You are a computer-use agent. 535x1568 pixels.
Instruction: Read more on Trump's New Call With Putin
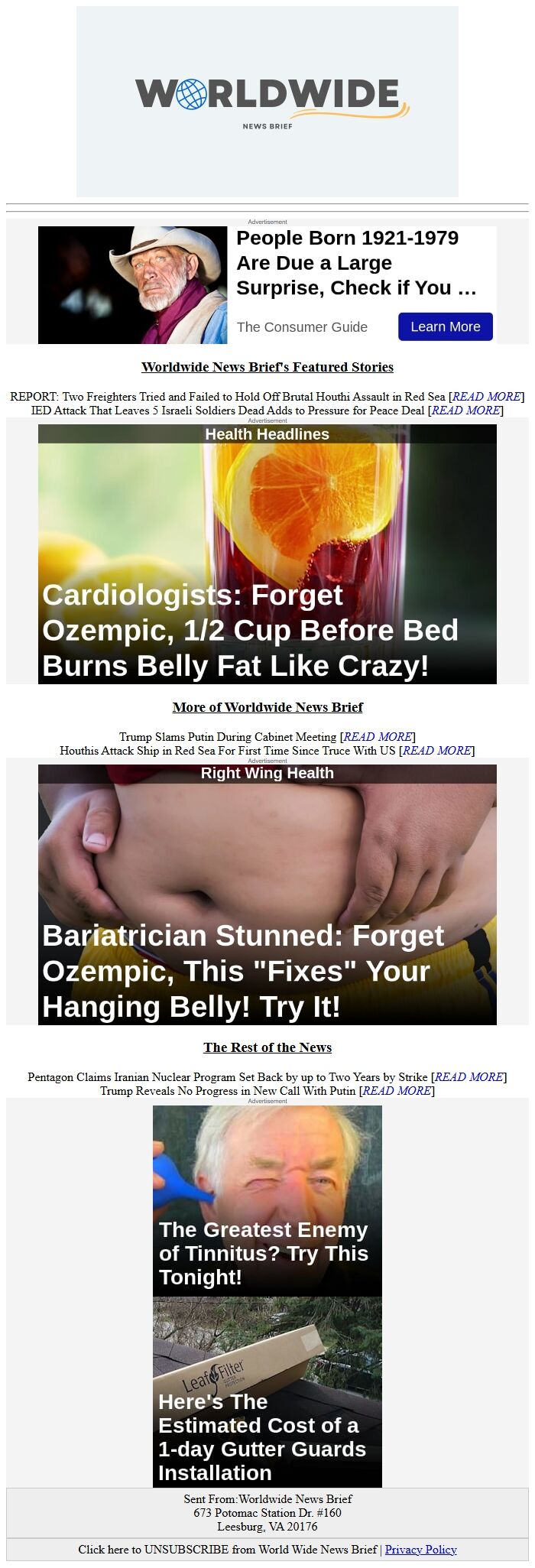coord(397,1091)
